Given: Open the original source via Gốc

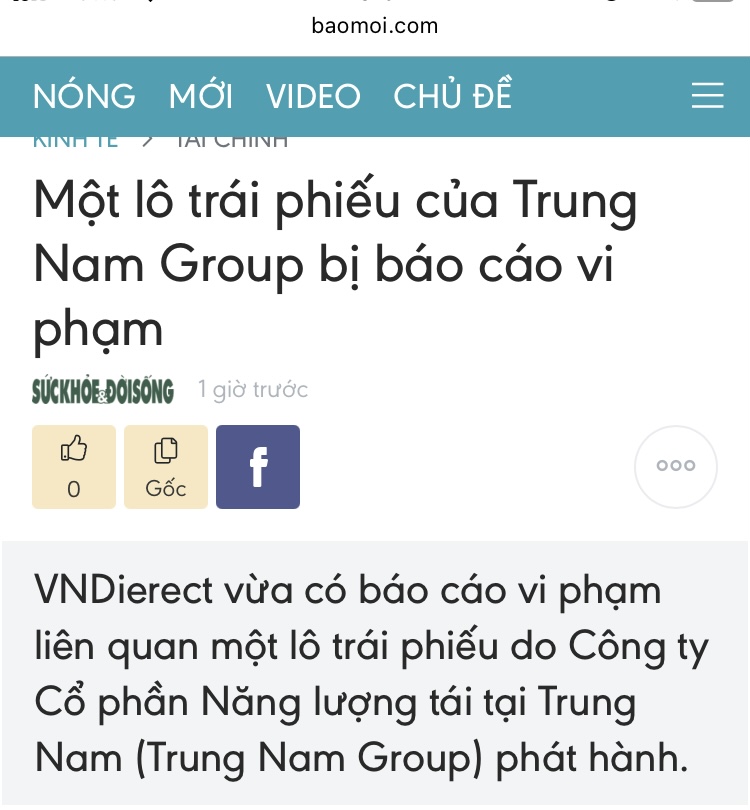Looking at the screenshot, I should (166, 467).
